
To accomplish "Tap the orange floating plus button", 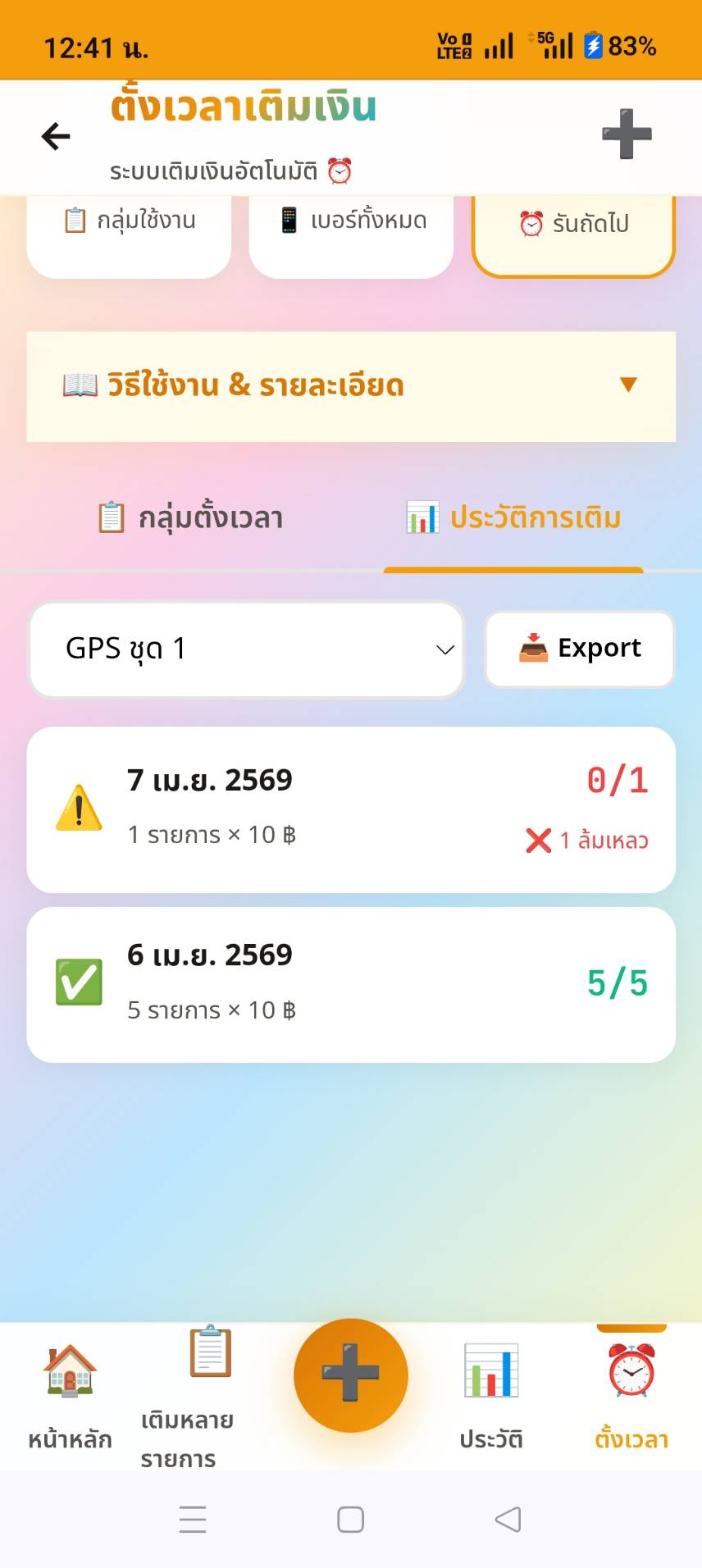I will 351,1375.
